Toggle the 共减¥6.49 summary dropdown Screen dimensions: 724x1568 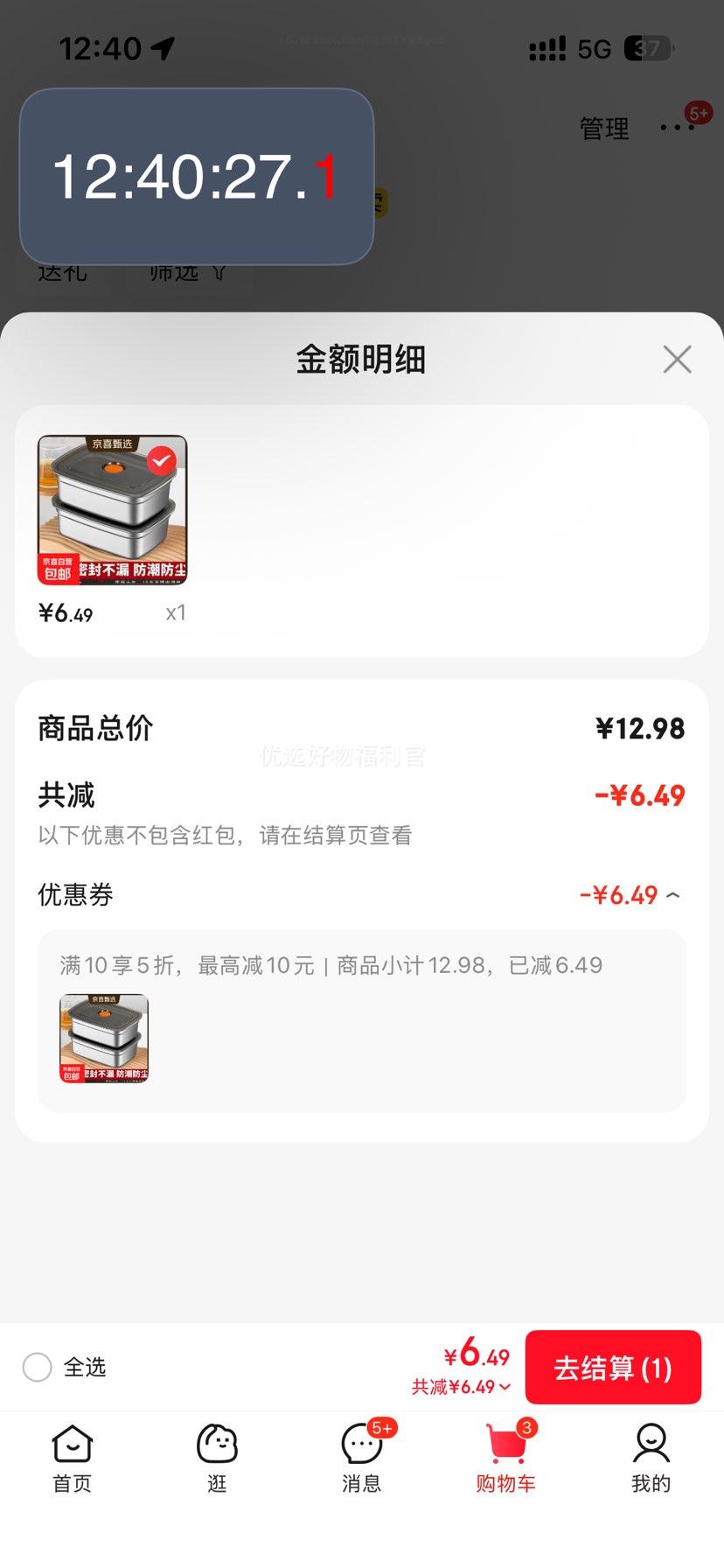(x=462, y=1387)
